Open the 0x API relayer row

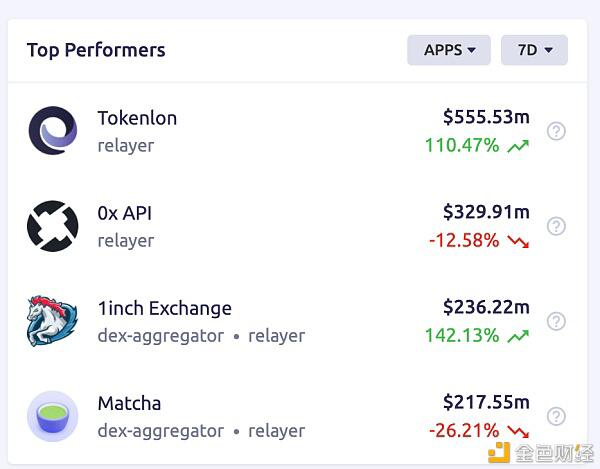click(x=125, y=213)
